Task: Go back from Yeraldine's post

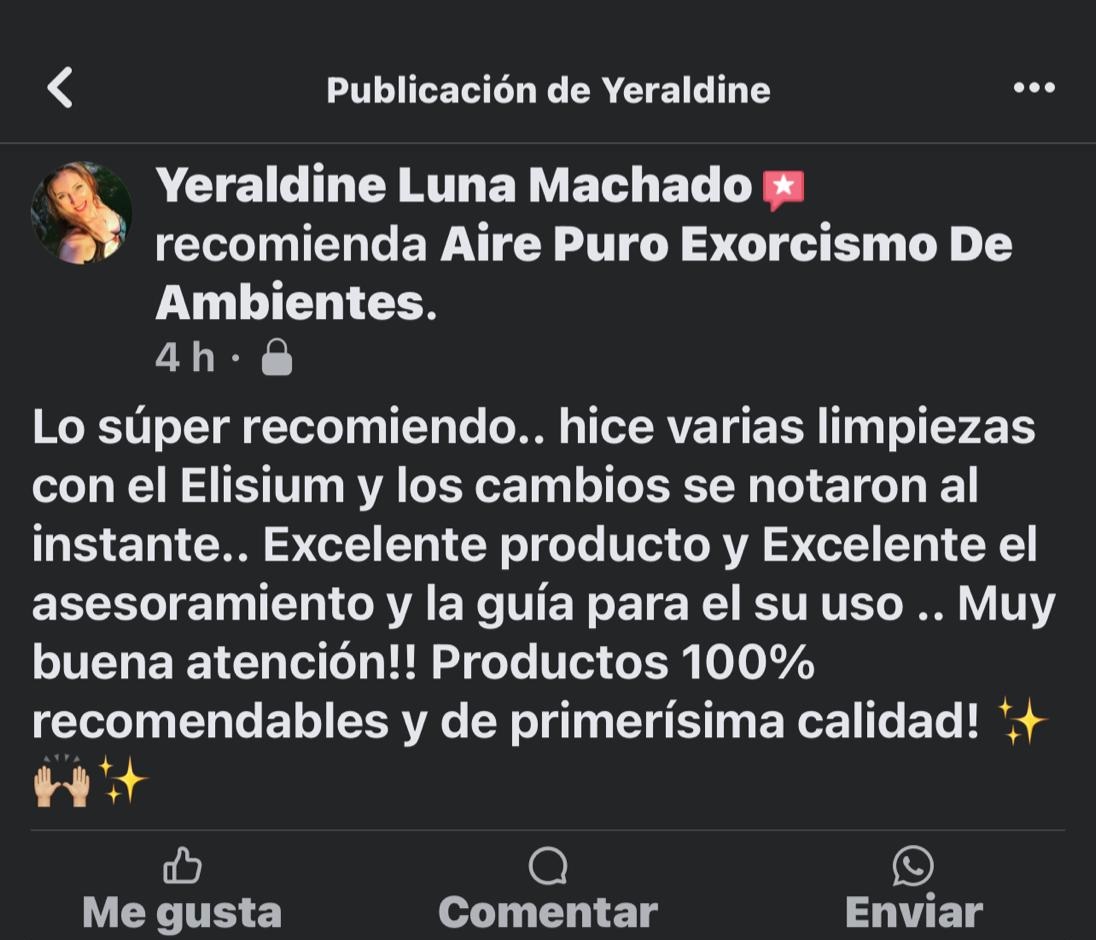Action: [60, 88]
